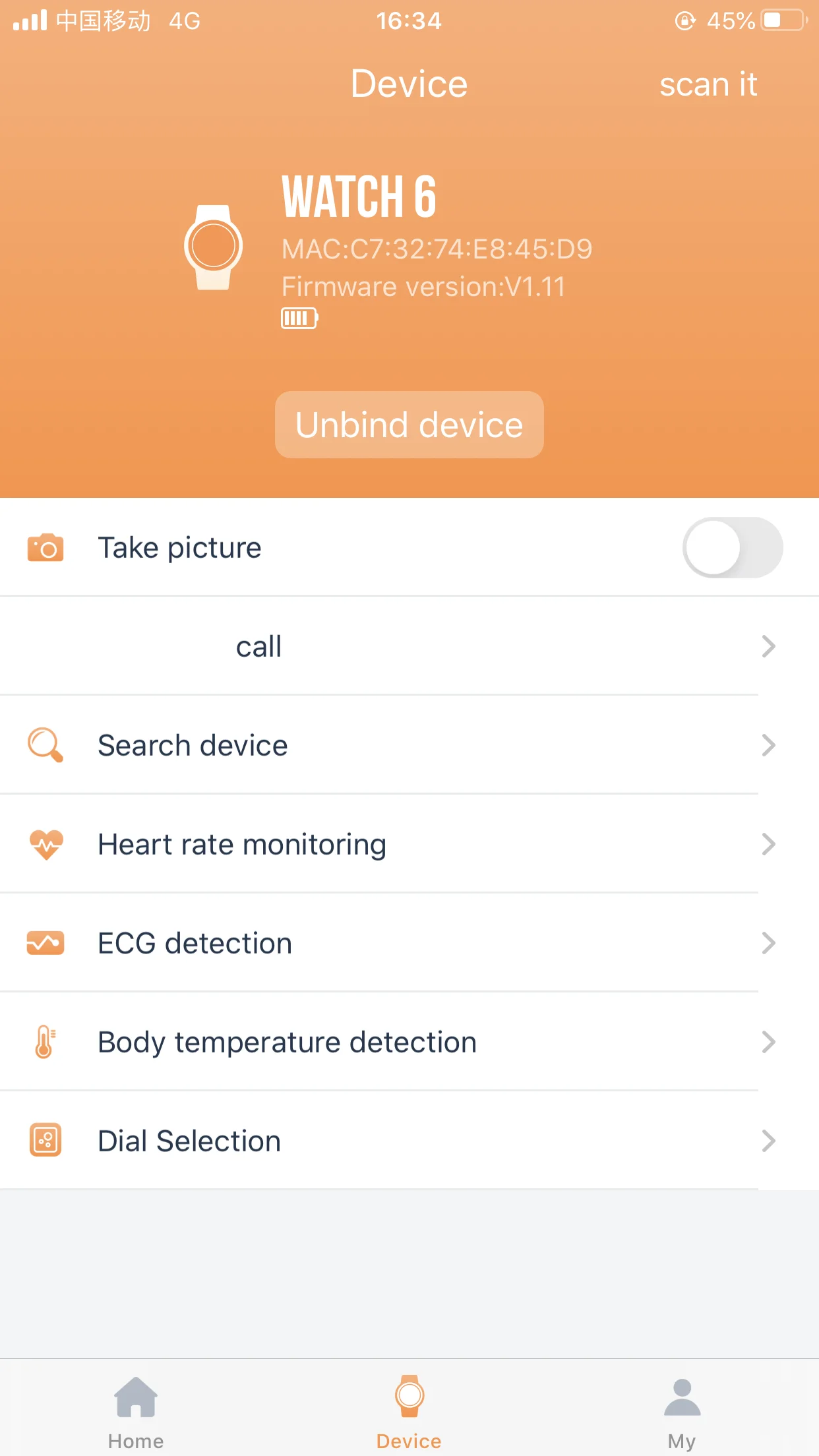Go to Heart rate monitoring

coord(409,844)
